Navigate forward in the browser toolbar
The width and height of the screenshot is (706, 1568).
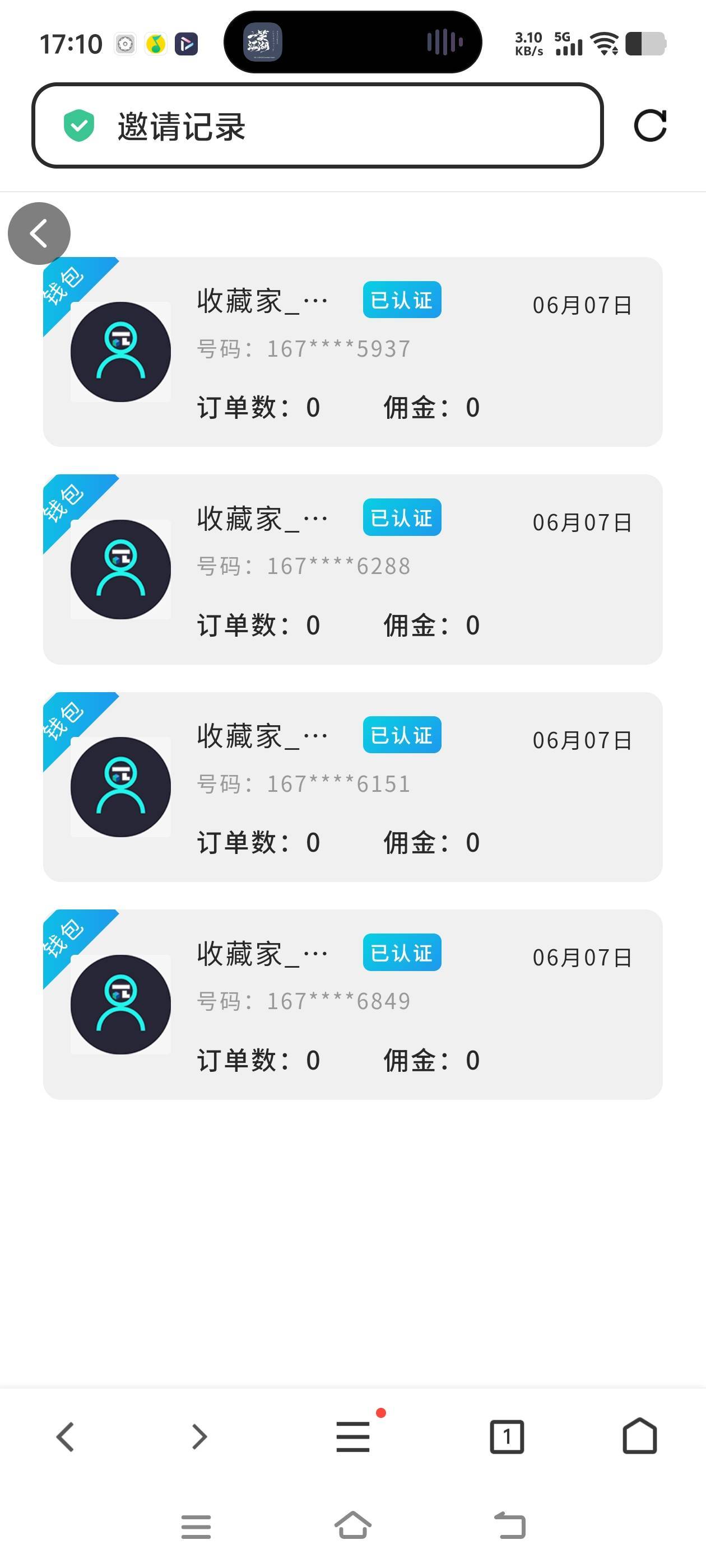(199, 1436)
